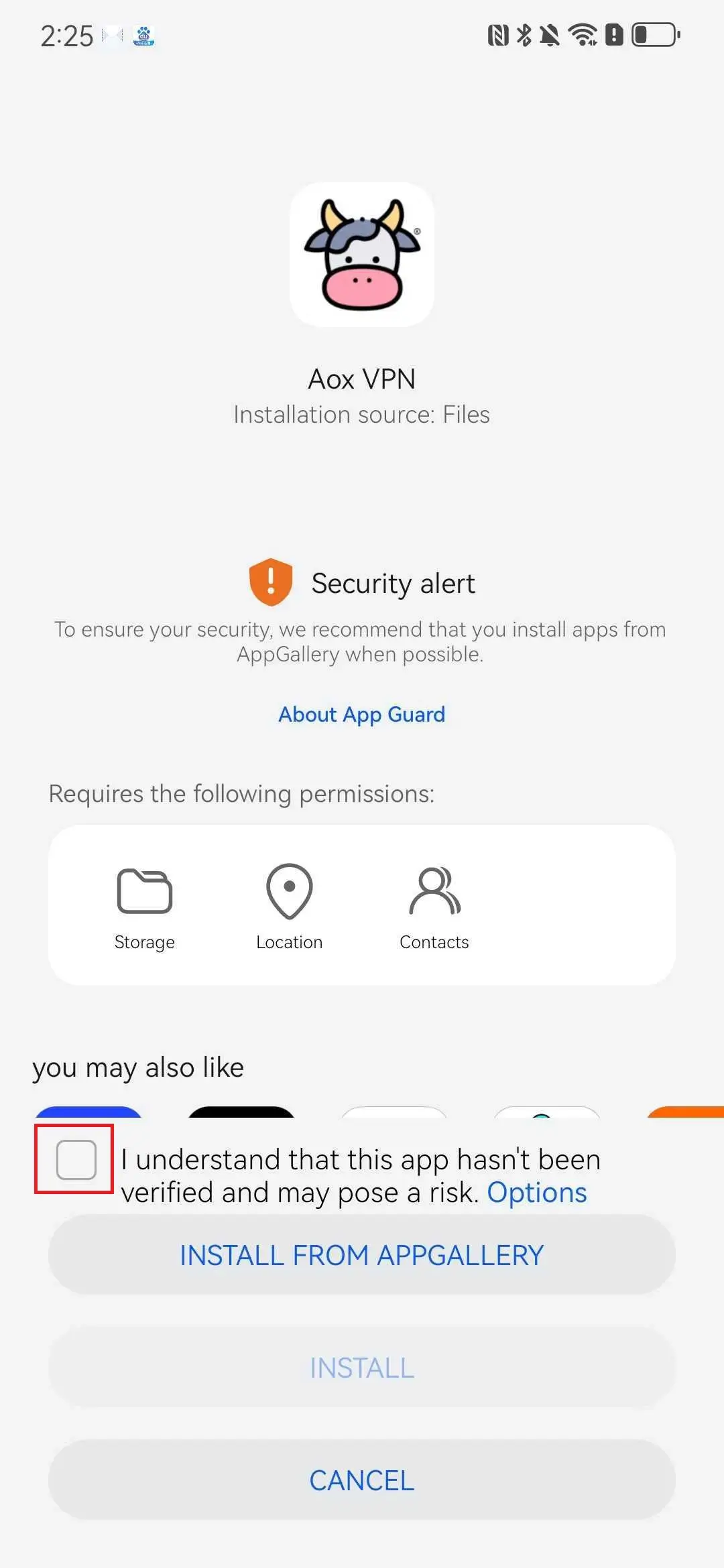
Task: Cancel the Aox VPN installation
Action: pos(361,1480)
